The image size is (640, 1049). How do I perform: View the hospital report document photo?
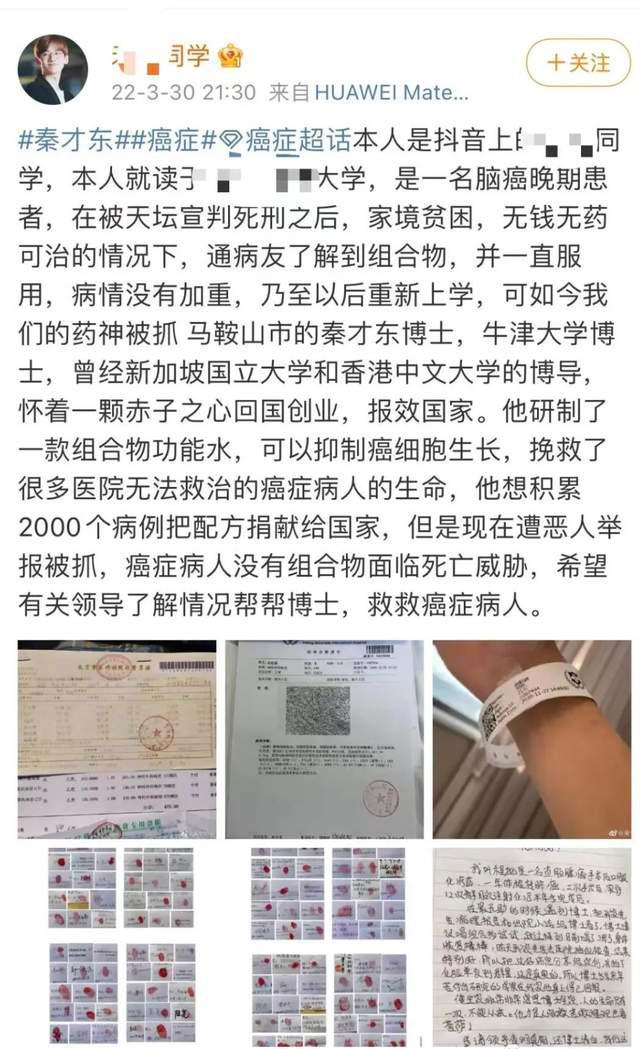coord(323,739)
